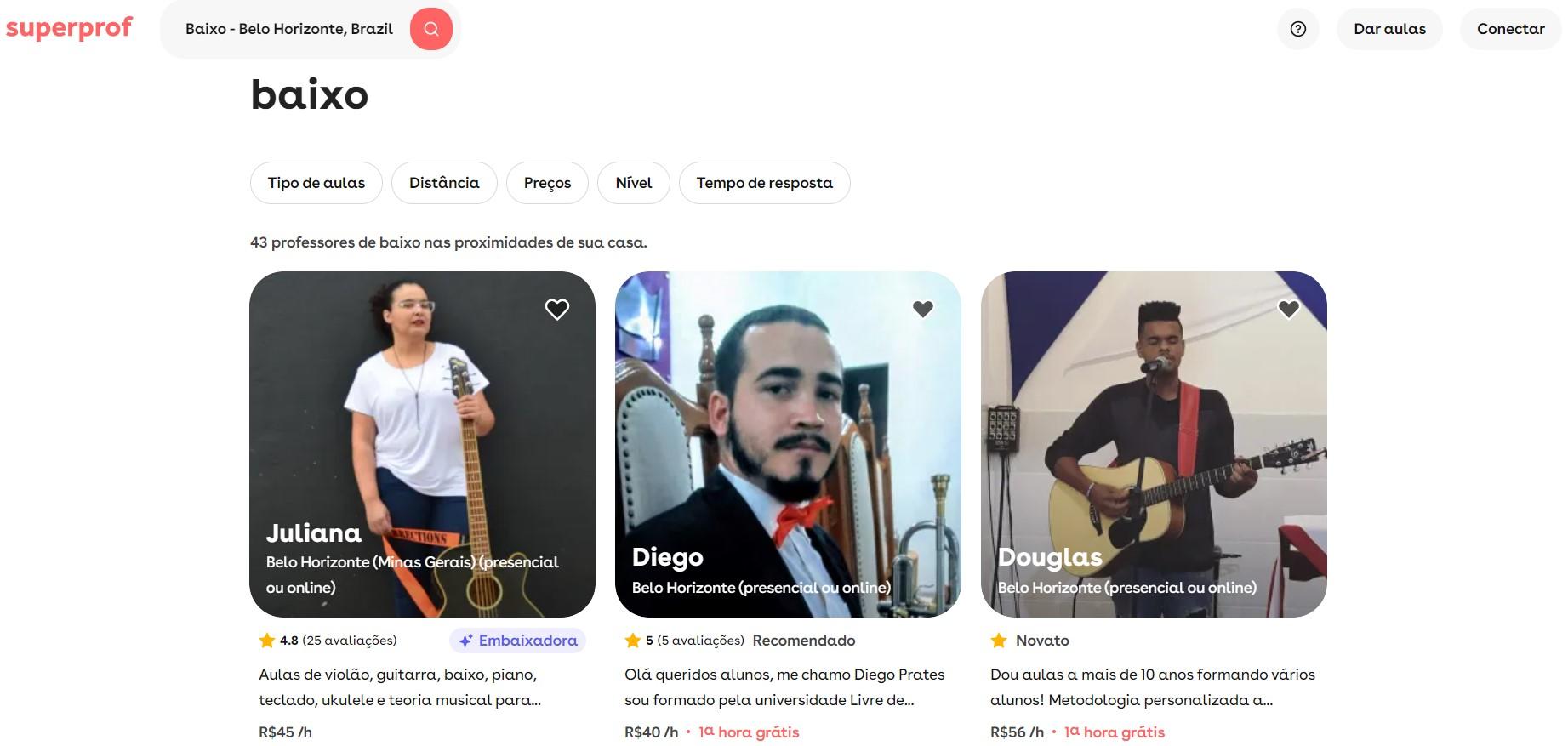Favorite Juliana with the heart icon

click(x=557, y=310)
